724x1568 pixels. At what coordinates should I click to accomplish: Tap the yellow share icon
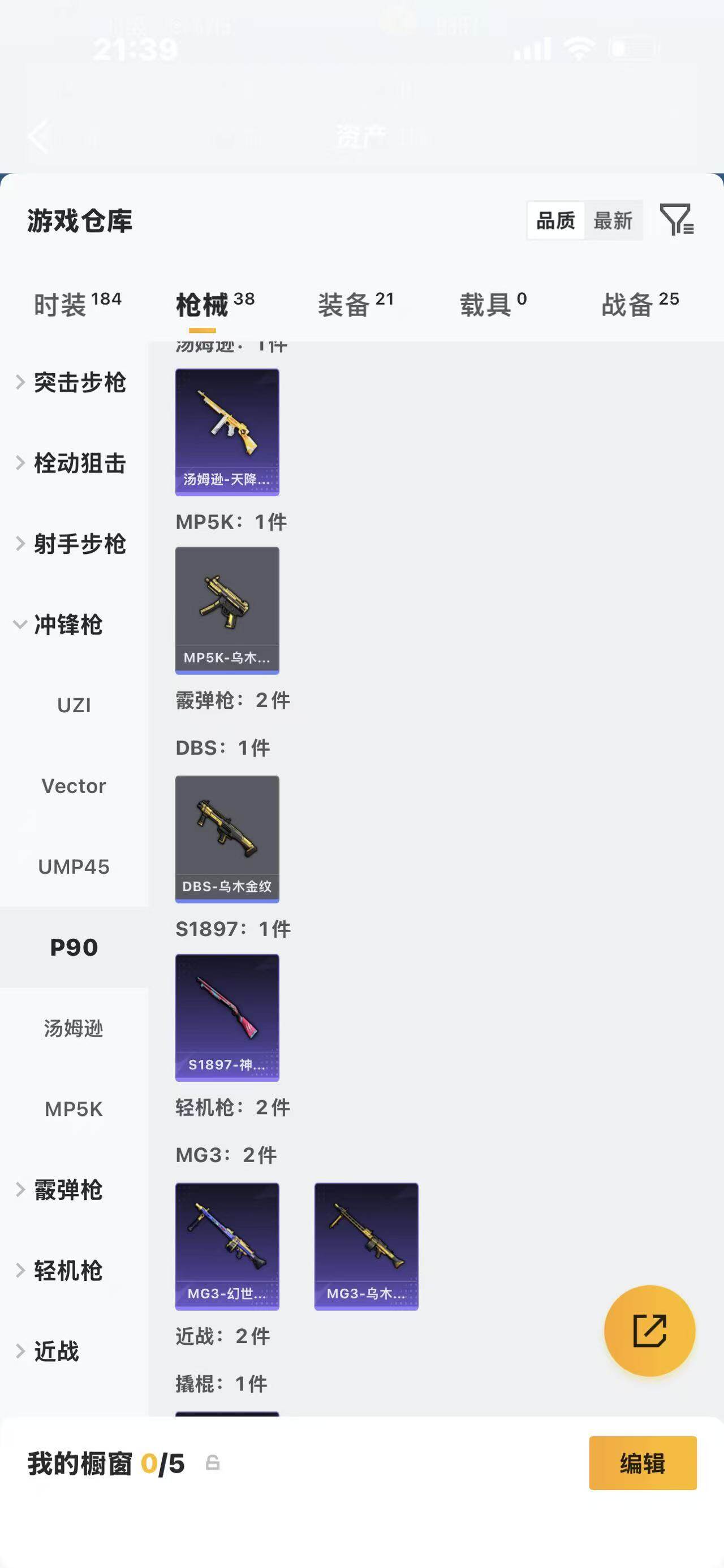(651, 1332)
